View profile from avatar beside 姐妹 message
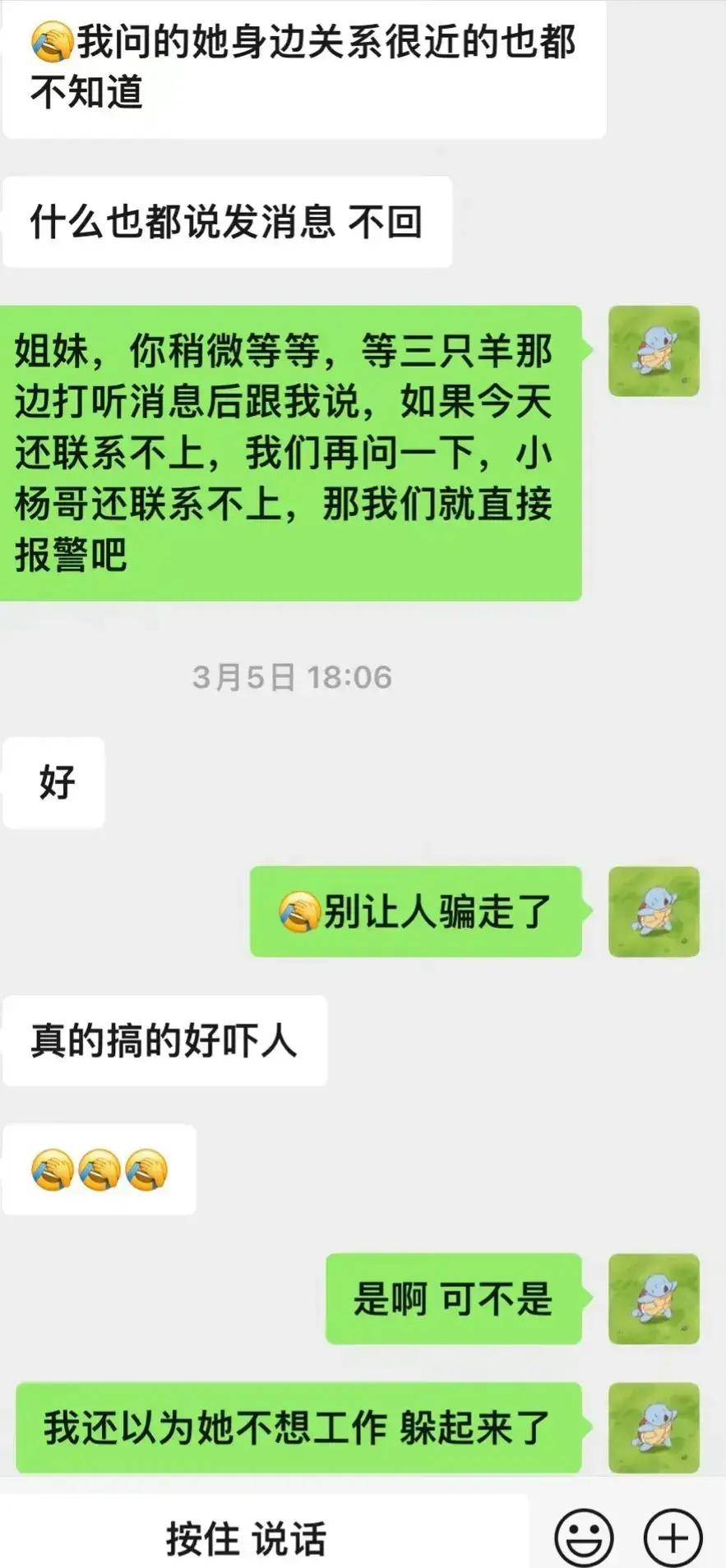The height and width of the screenshot is (1568, 726). [x=654, y=351]
